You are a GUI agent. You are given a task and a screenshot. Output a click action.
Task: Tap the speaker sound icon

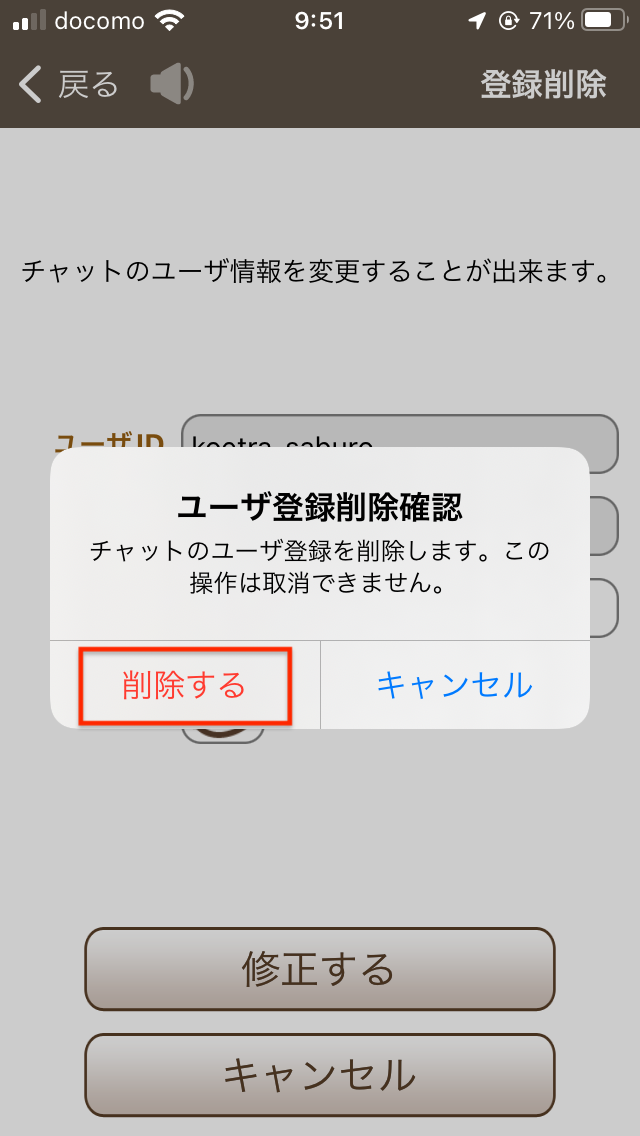[x=171, y=84]
